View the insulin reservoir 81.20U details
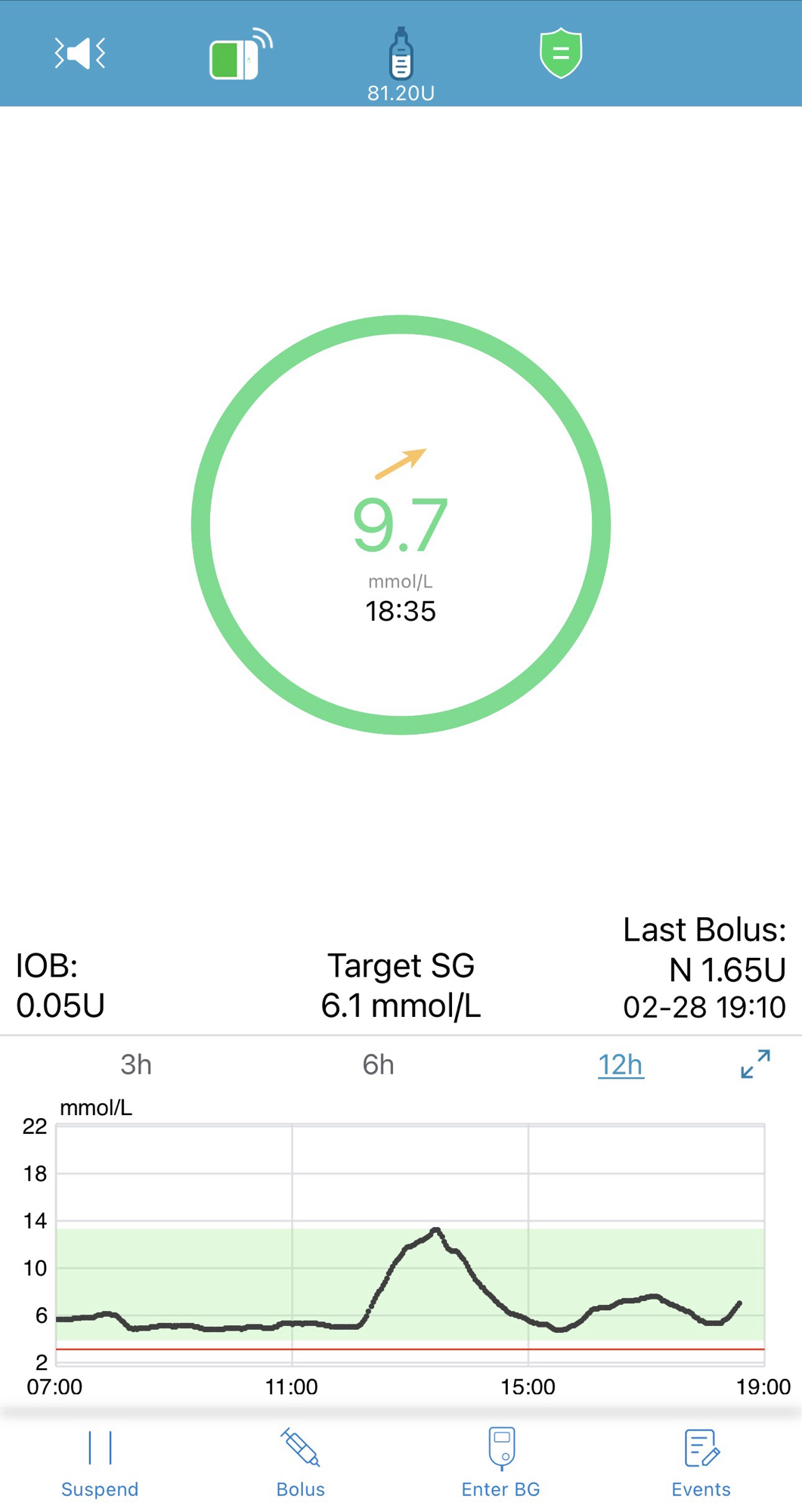This screenshot has height=1512, width=802. [401, 64]
